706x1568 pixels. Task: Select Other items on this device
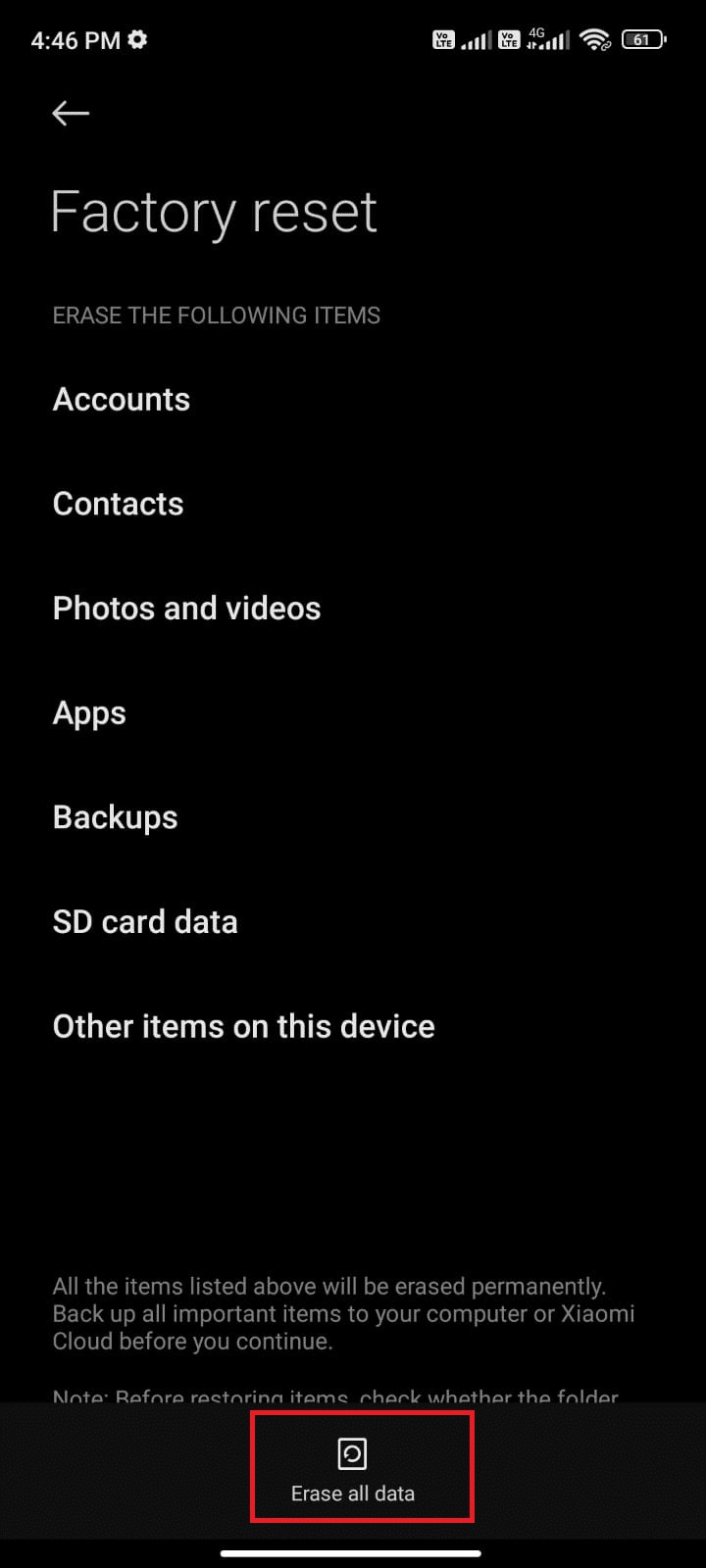[243, 1026]
